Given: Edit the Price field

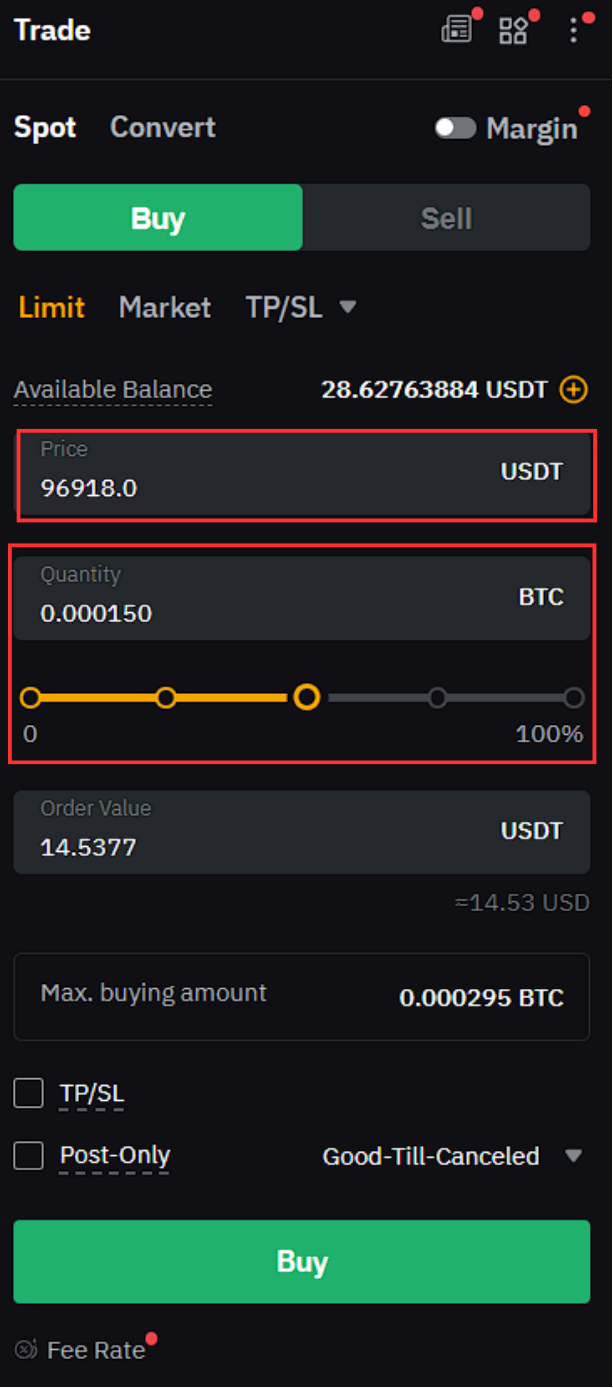Looking at the screenshot, I should click(304, 473).
